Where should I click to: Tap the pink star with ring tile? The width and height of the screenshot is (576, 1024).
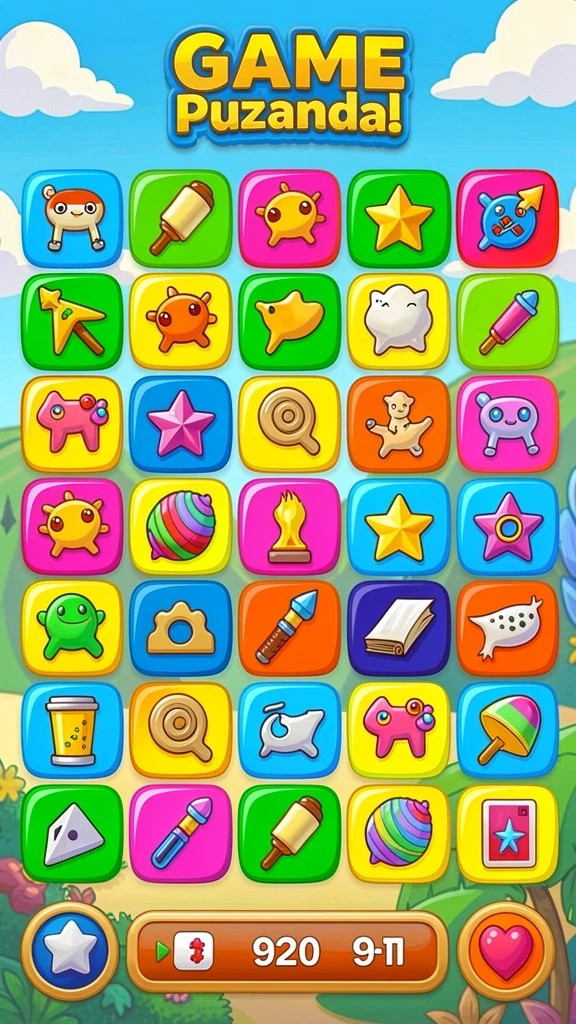click(x=507, y=526)
